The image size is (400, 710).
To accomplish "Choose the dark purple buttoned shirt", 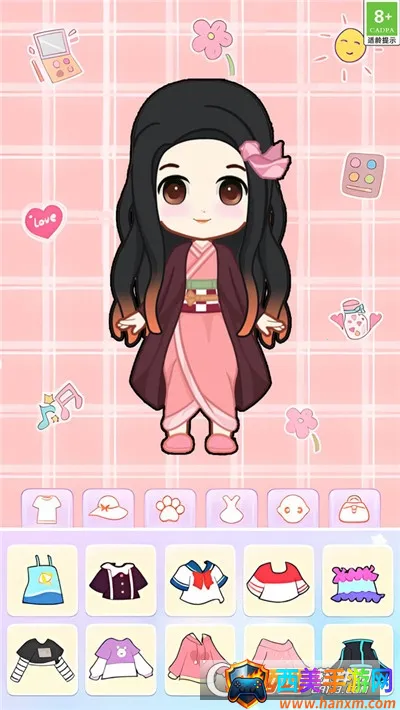I will point(120,580).
